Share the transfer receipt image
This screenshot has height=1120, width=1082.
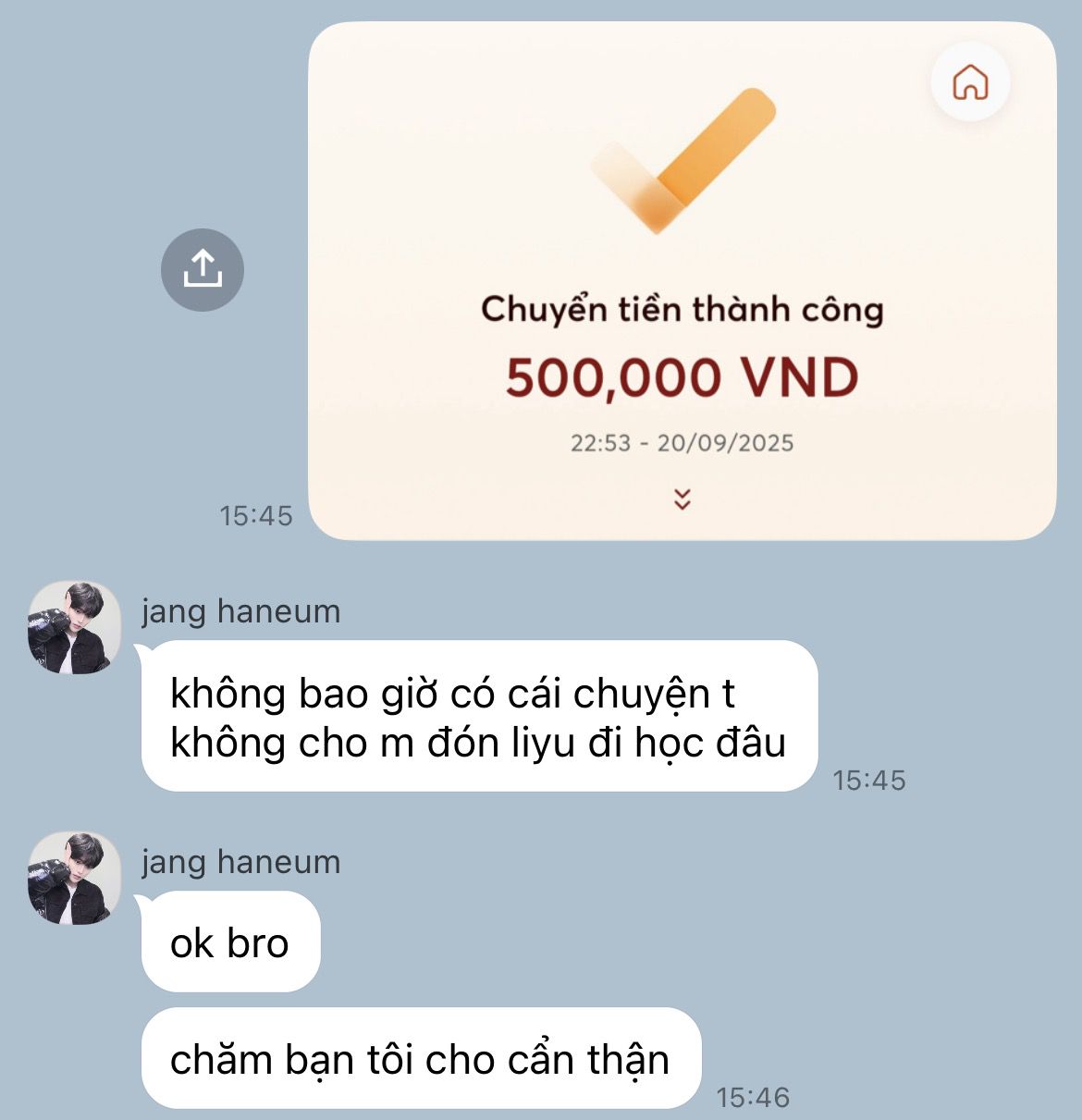pos(202,269)
